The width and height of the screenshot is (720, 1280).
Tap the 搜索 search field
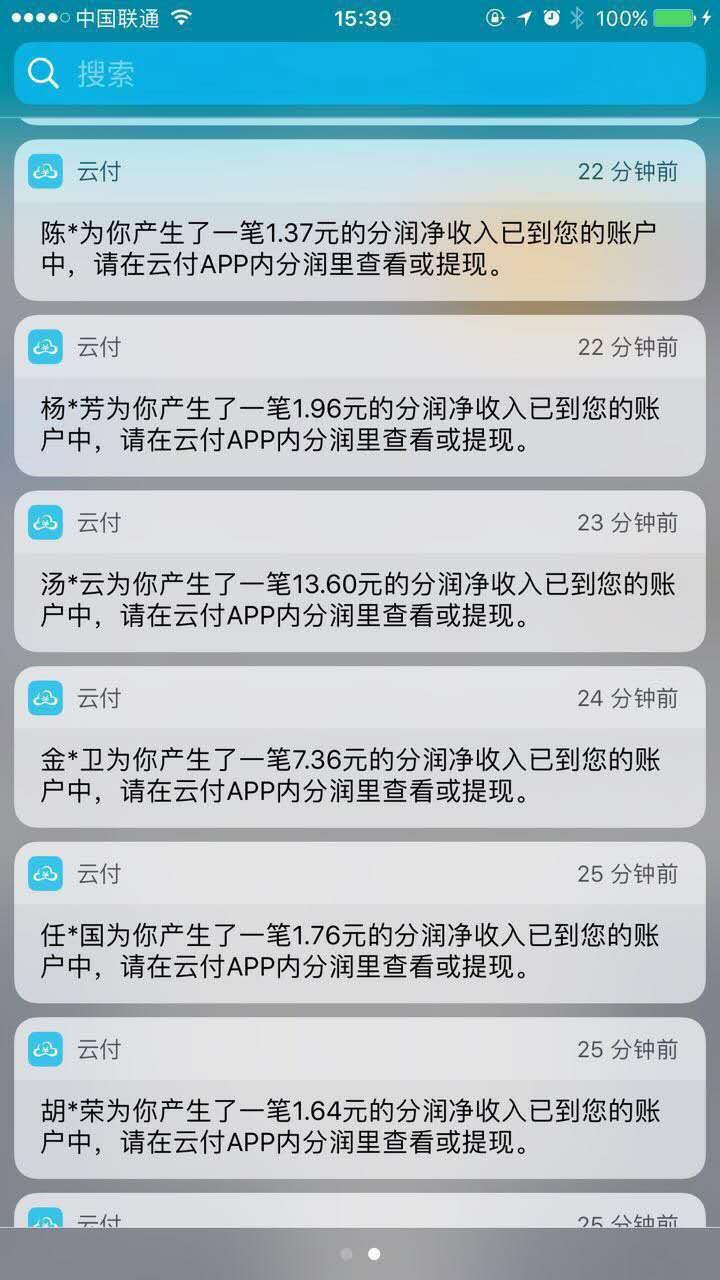[x=360, y=73]
